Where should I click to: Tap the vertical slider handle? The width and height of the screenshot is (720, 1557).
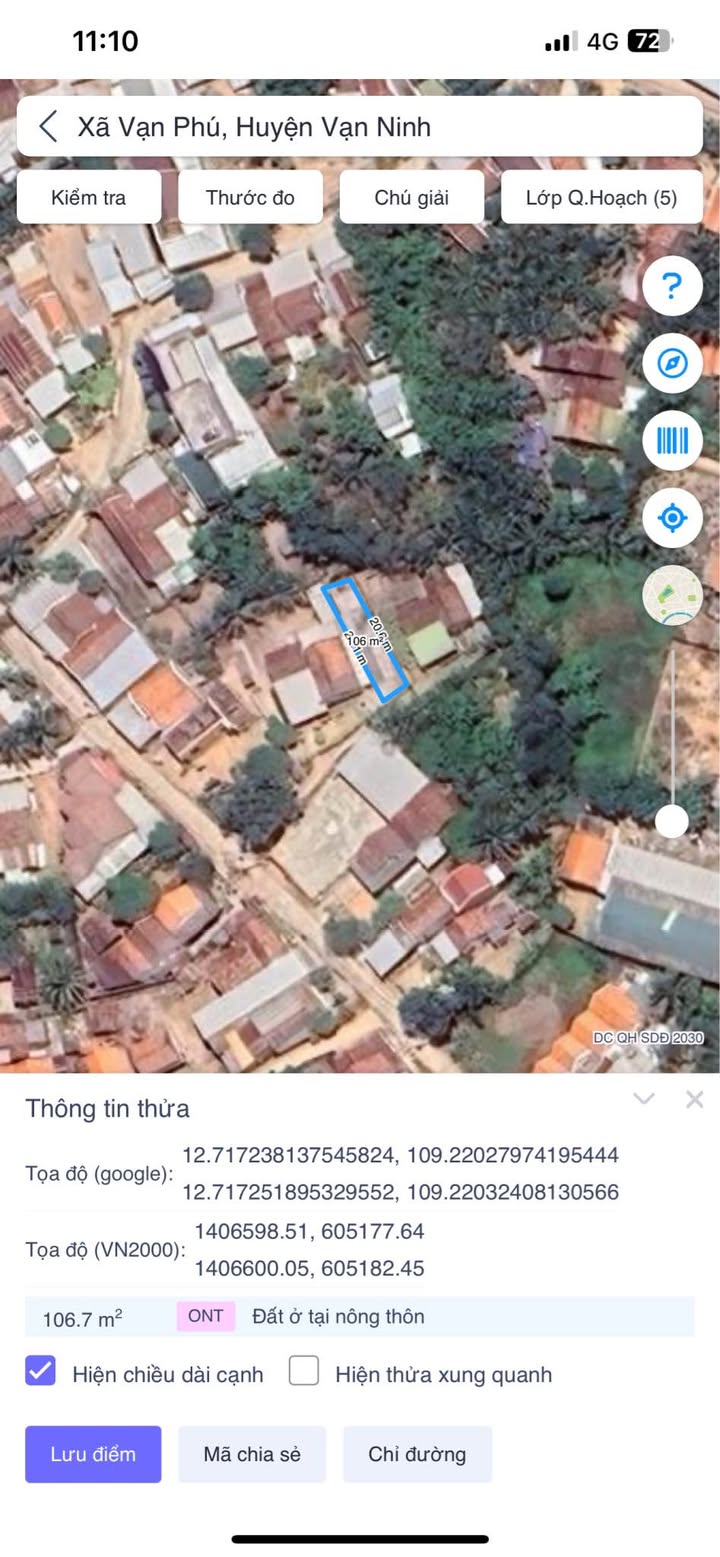pyautogui.click(x=672, y=821)
